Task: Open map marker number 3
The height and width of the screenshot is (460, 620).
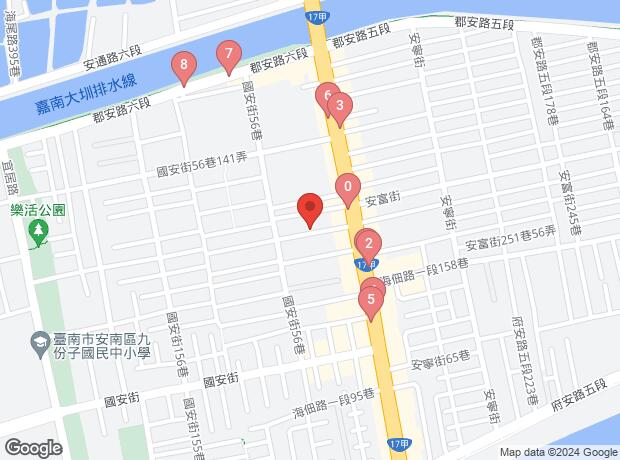Action: tap(339, 106)
